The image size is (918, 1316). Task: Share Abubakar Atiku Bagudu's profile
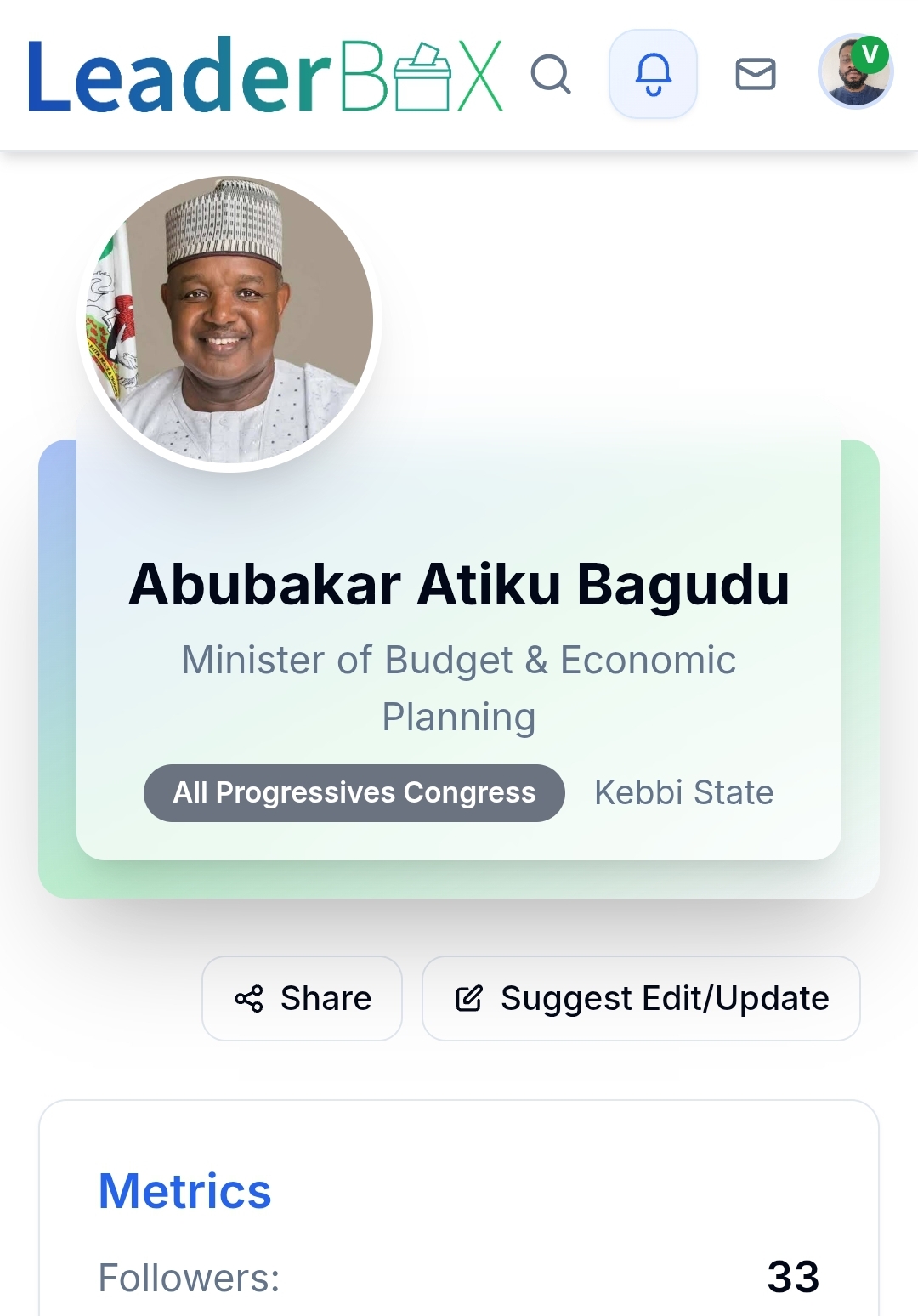[302, 998]
